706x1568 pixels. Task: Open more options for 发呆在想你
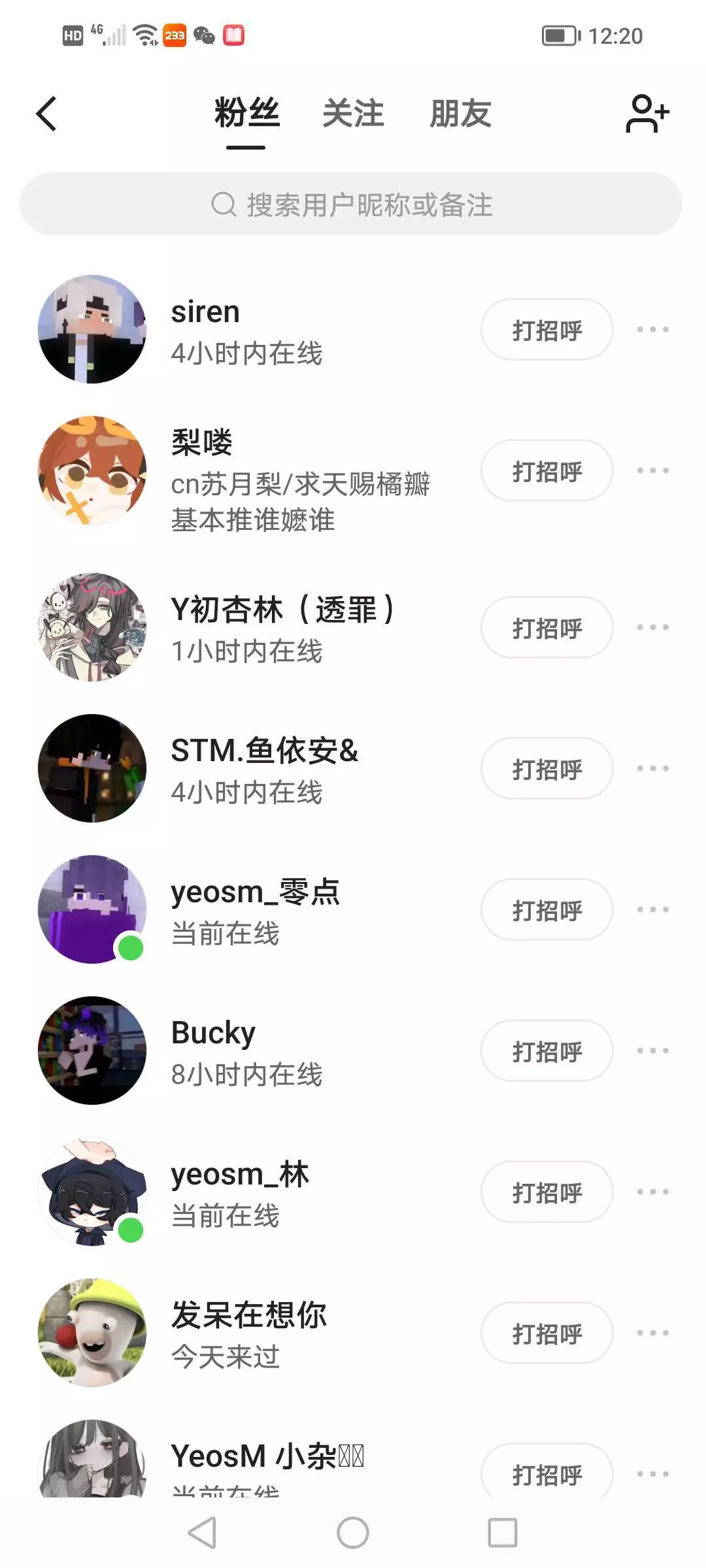point(653,1333)
